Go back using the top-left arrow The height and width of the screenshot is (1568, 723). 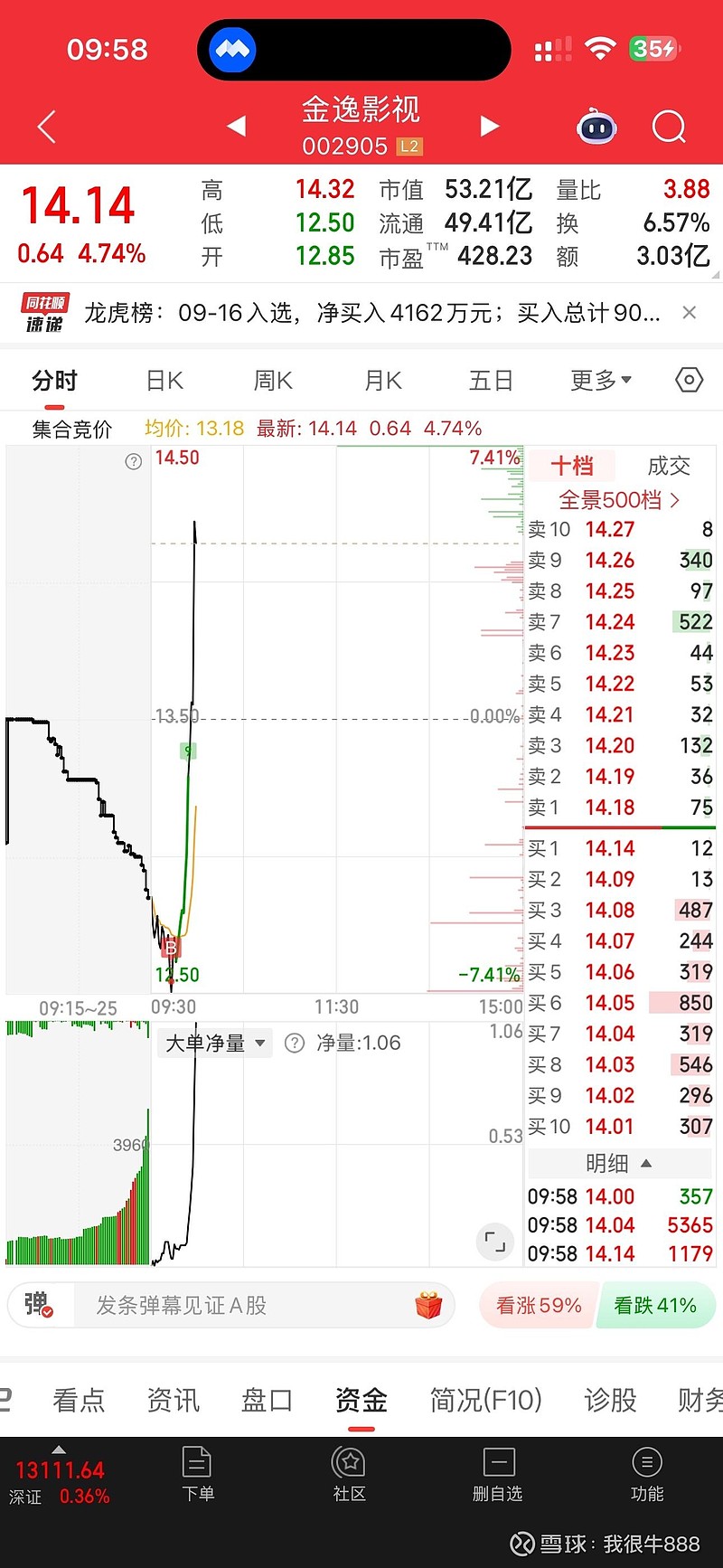pos(47,128)
